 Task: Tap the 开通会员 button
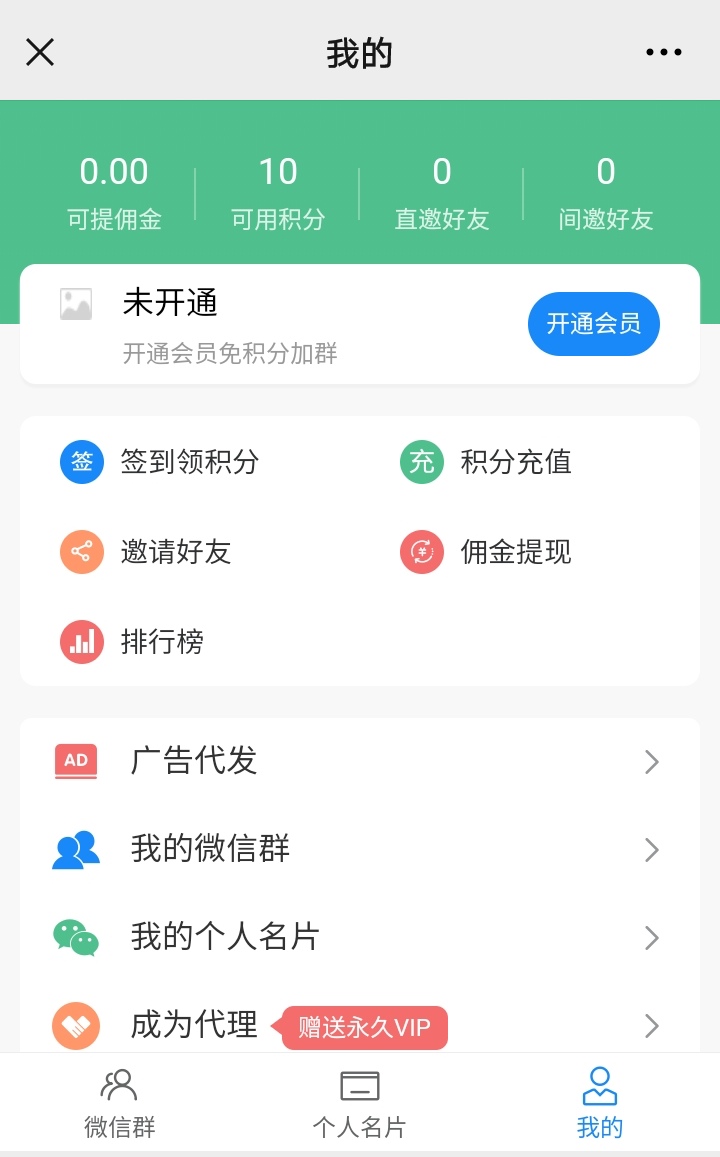click(593, 324)
